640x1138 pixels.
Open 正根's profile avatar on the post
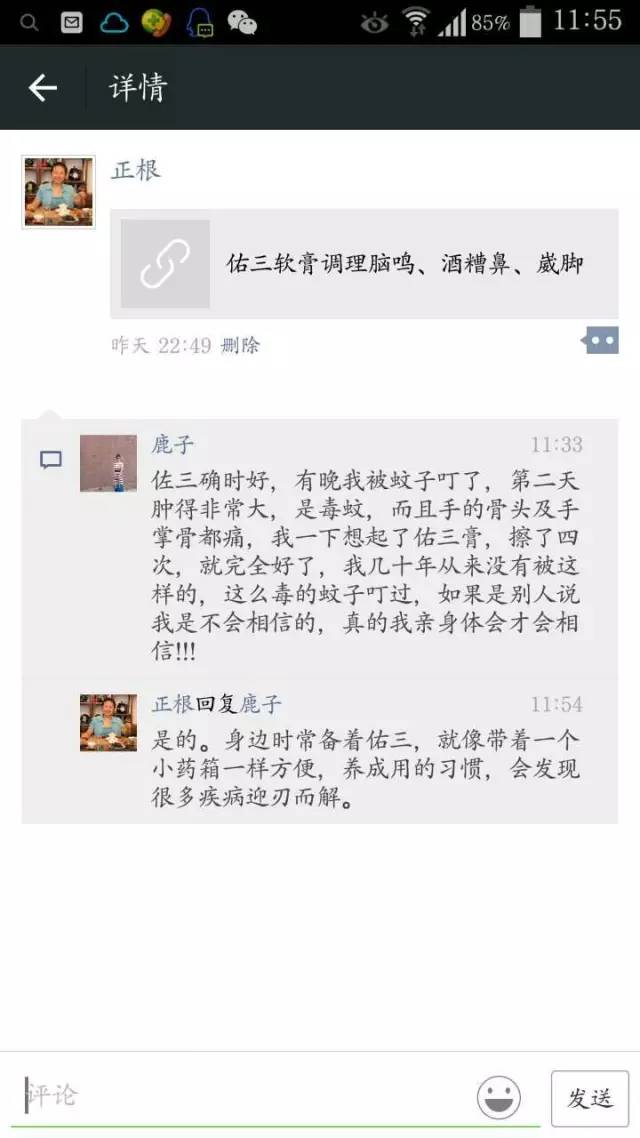point(58,191)
